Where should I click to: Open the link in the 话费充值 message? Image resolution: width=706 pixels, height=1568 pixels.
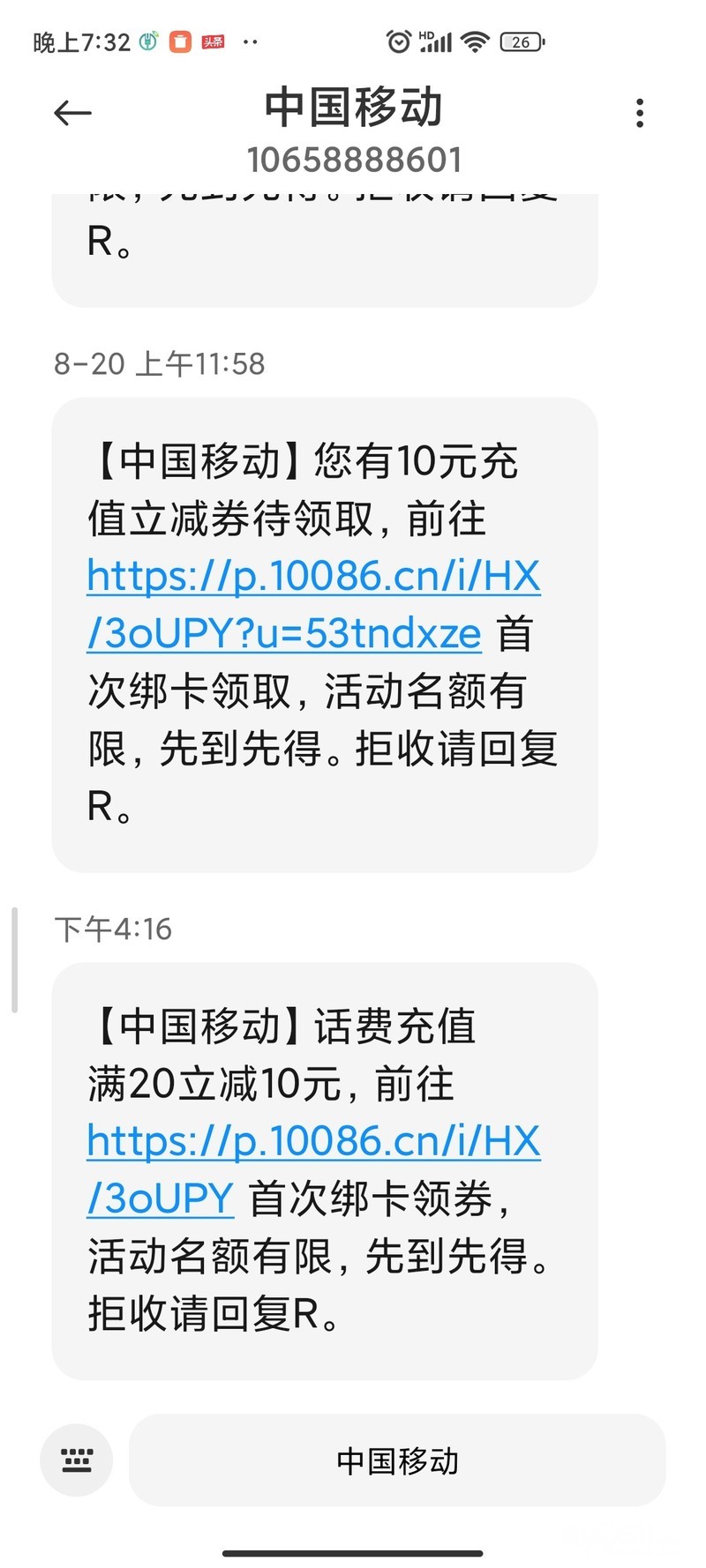pyautogui.click(x=313, y=1169)
